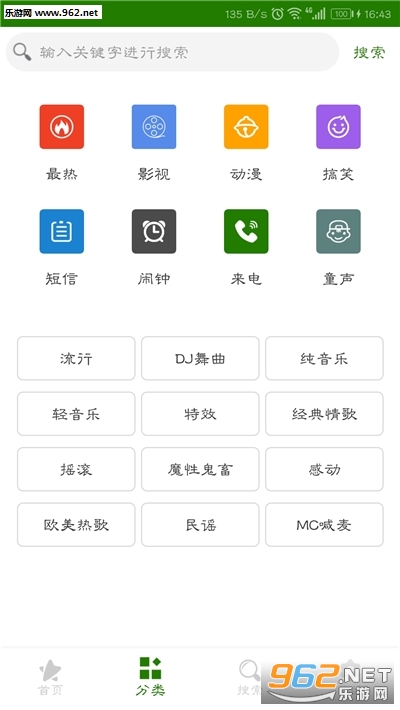Open the 魔性鬼畜 genre chip
This screenshot has width=400, height=710.
[200, 469]
